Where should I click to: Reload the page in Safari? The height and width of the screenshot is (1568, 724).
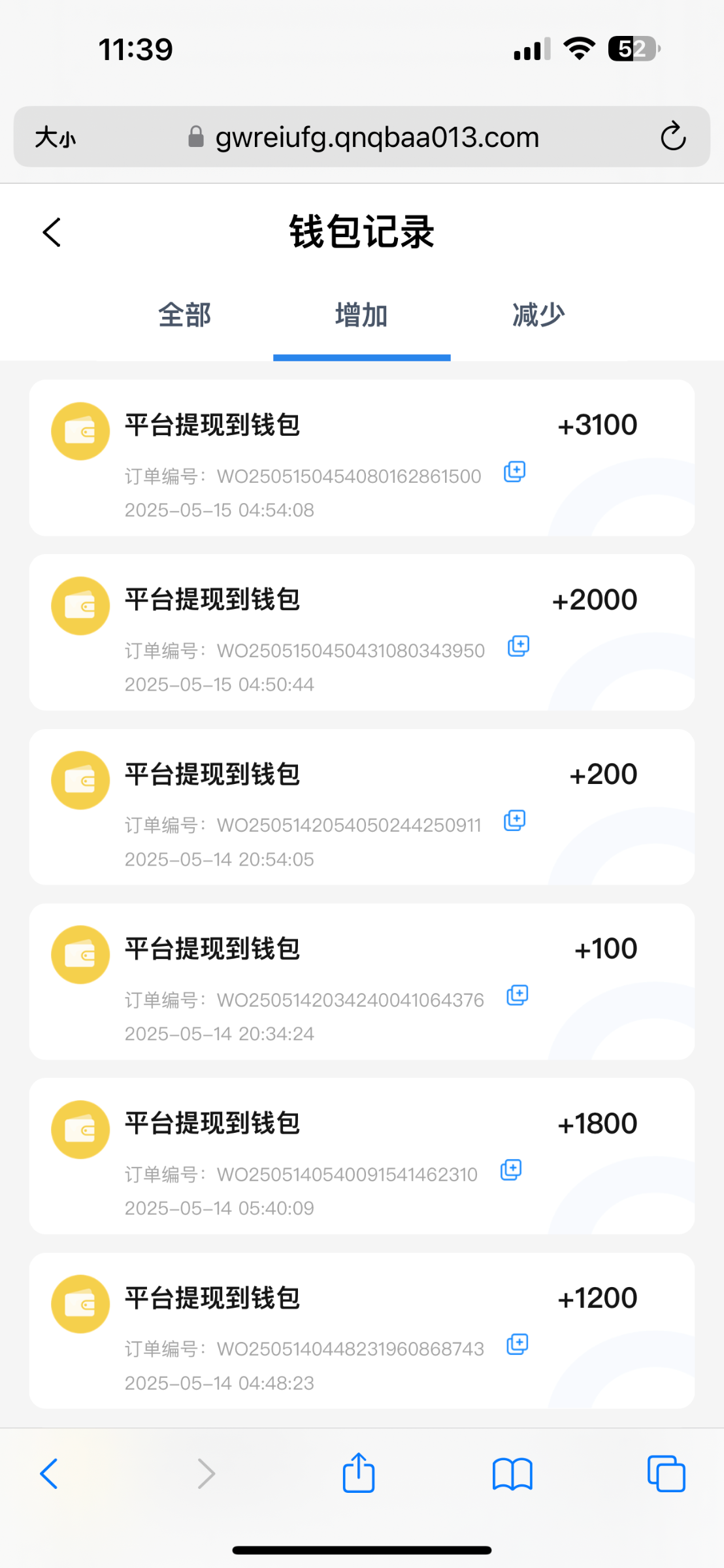(x=673, y=137)
